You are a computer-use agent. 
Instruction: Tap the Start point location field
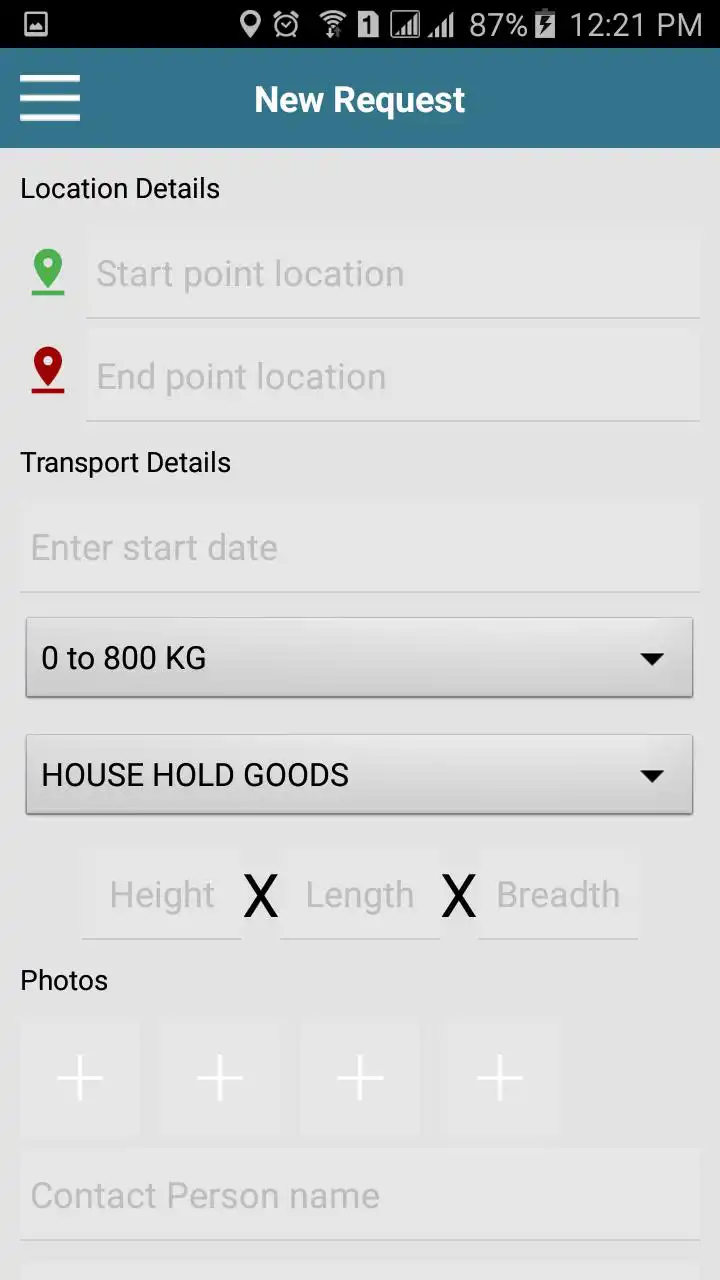pos(392,274)
